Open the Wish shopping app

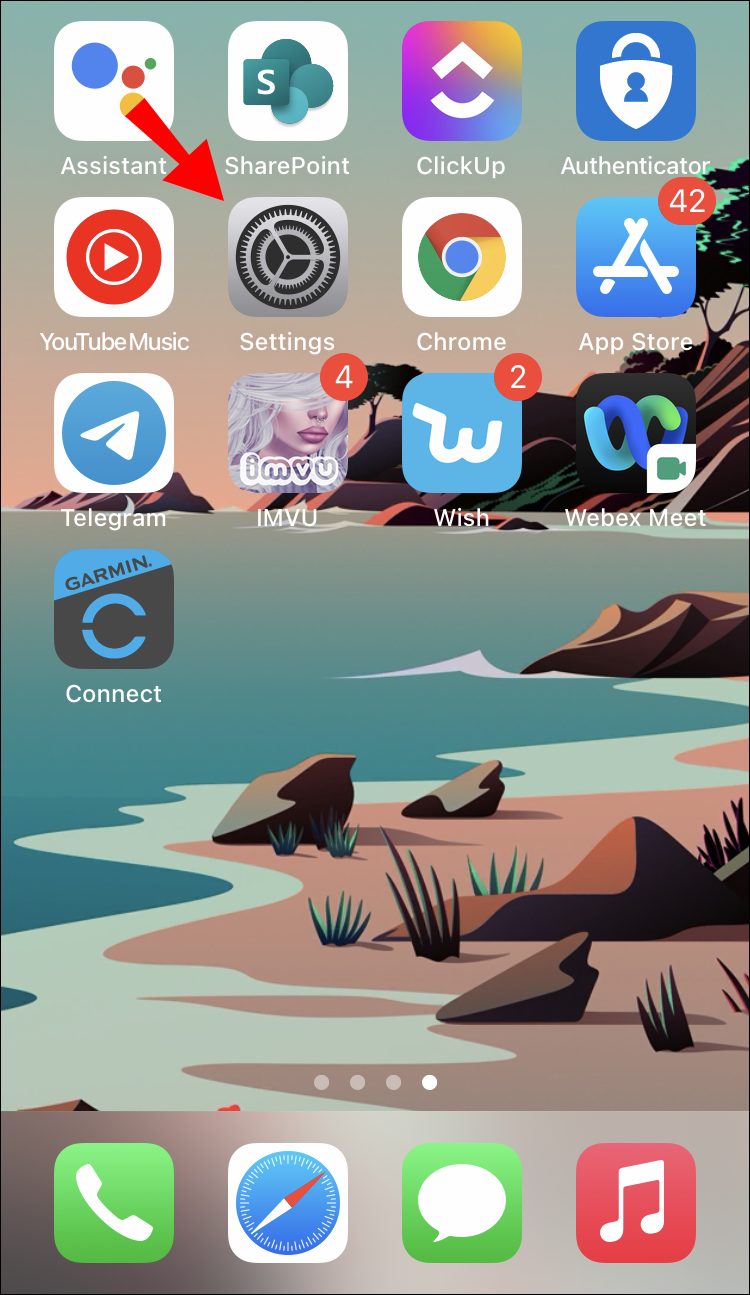pyautogui.click(x=462, y=433)
